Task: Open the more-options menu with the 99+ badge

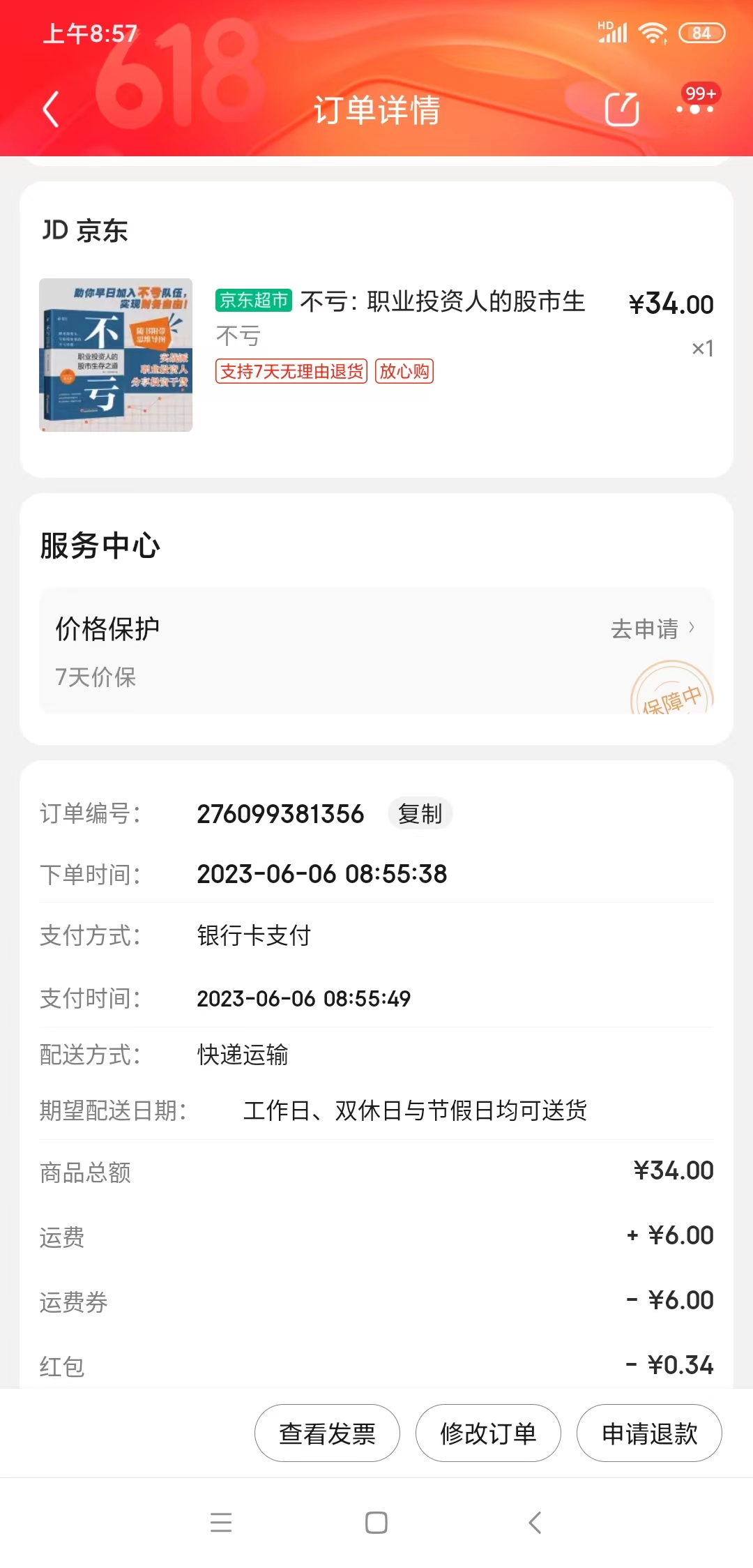Action: click(694, 109)
